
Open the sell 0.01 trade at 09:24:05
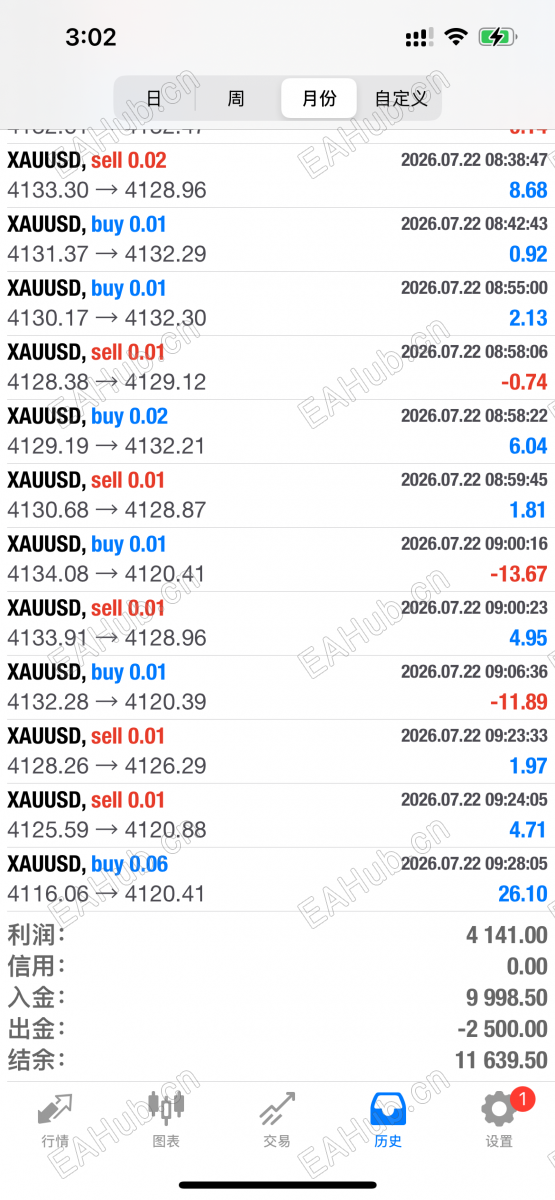[277, 815]
